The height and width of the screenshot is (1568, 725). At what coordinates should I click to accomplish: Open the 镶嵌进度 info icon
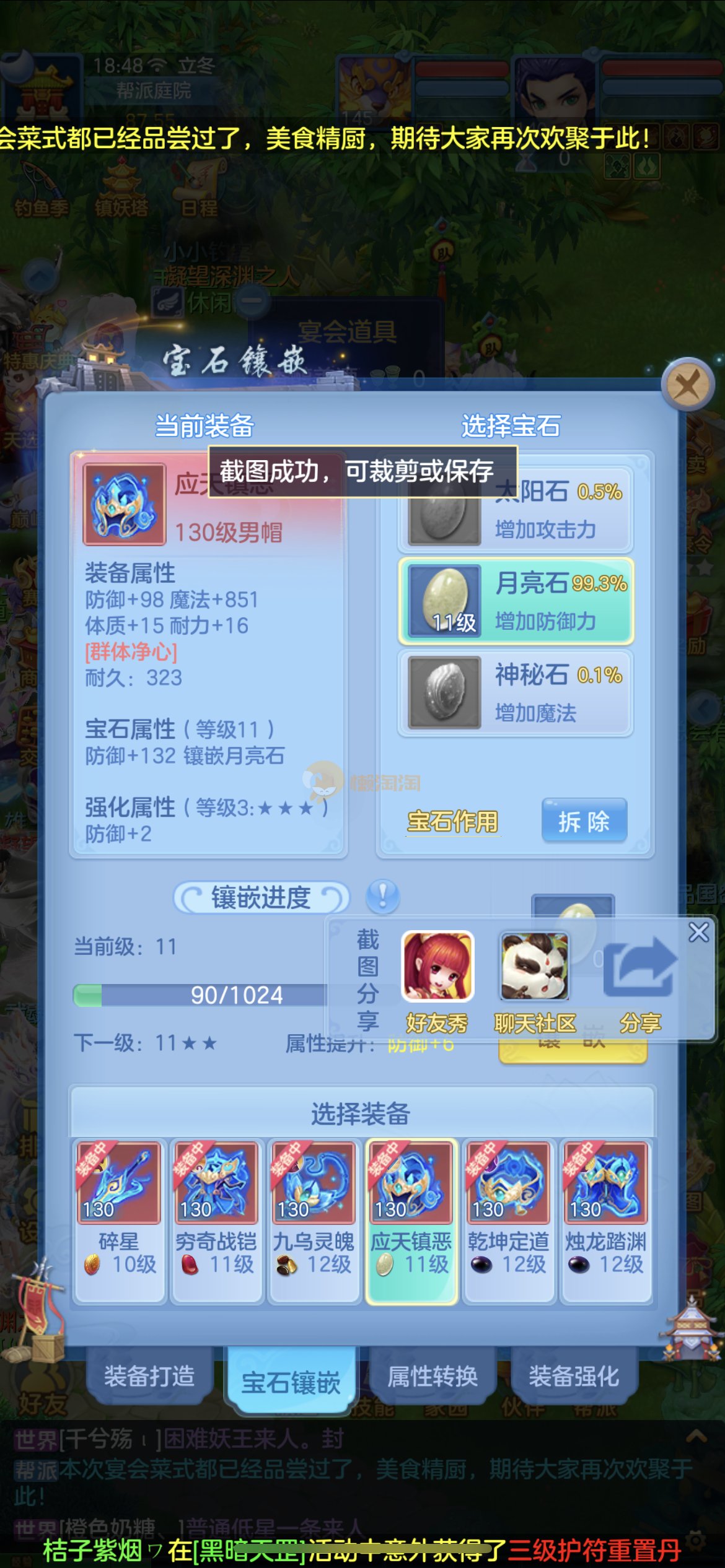383,896
